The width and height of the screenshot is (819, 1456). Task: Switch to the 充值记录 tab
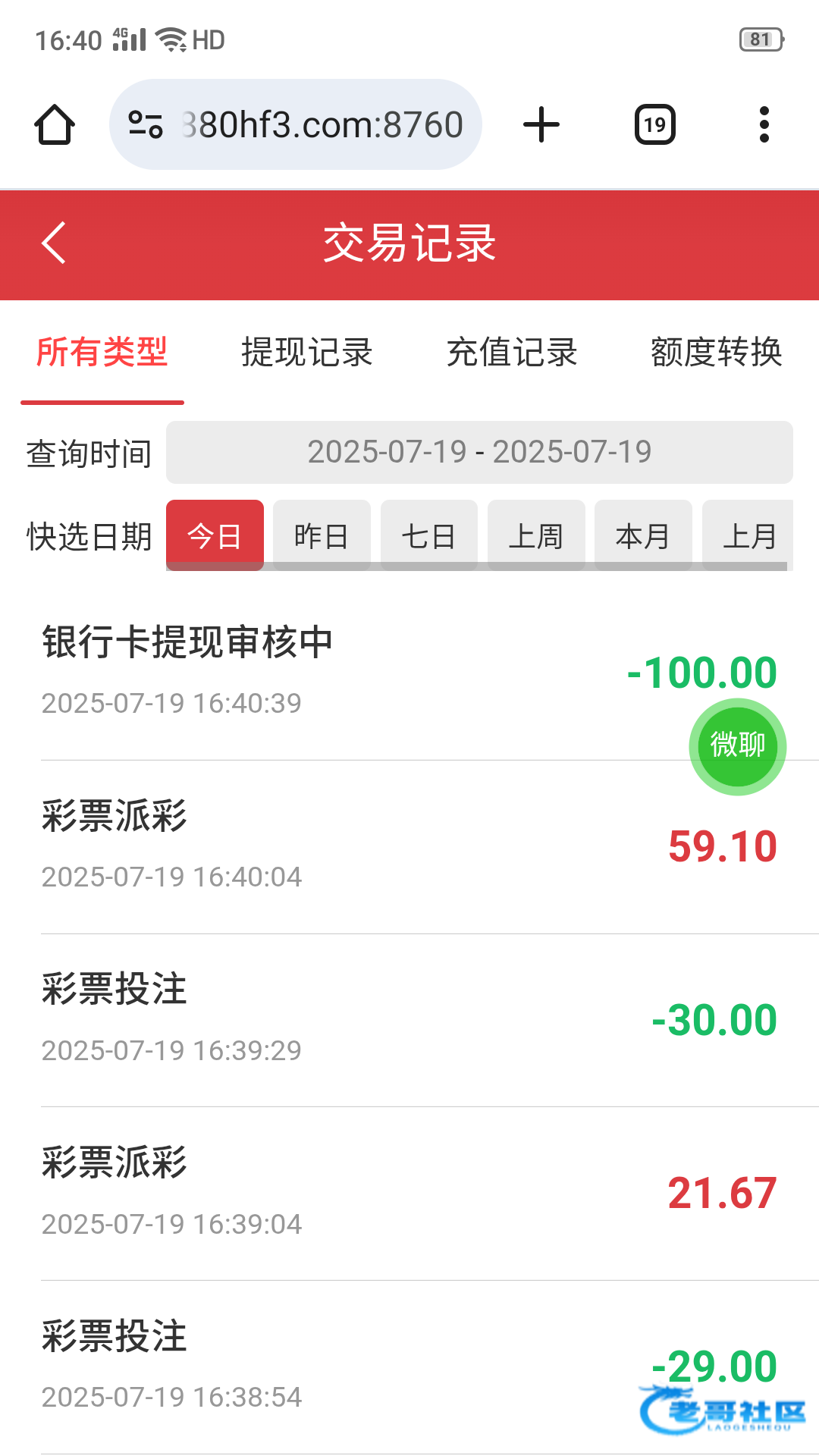(x=512, y=353)
